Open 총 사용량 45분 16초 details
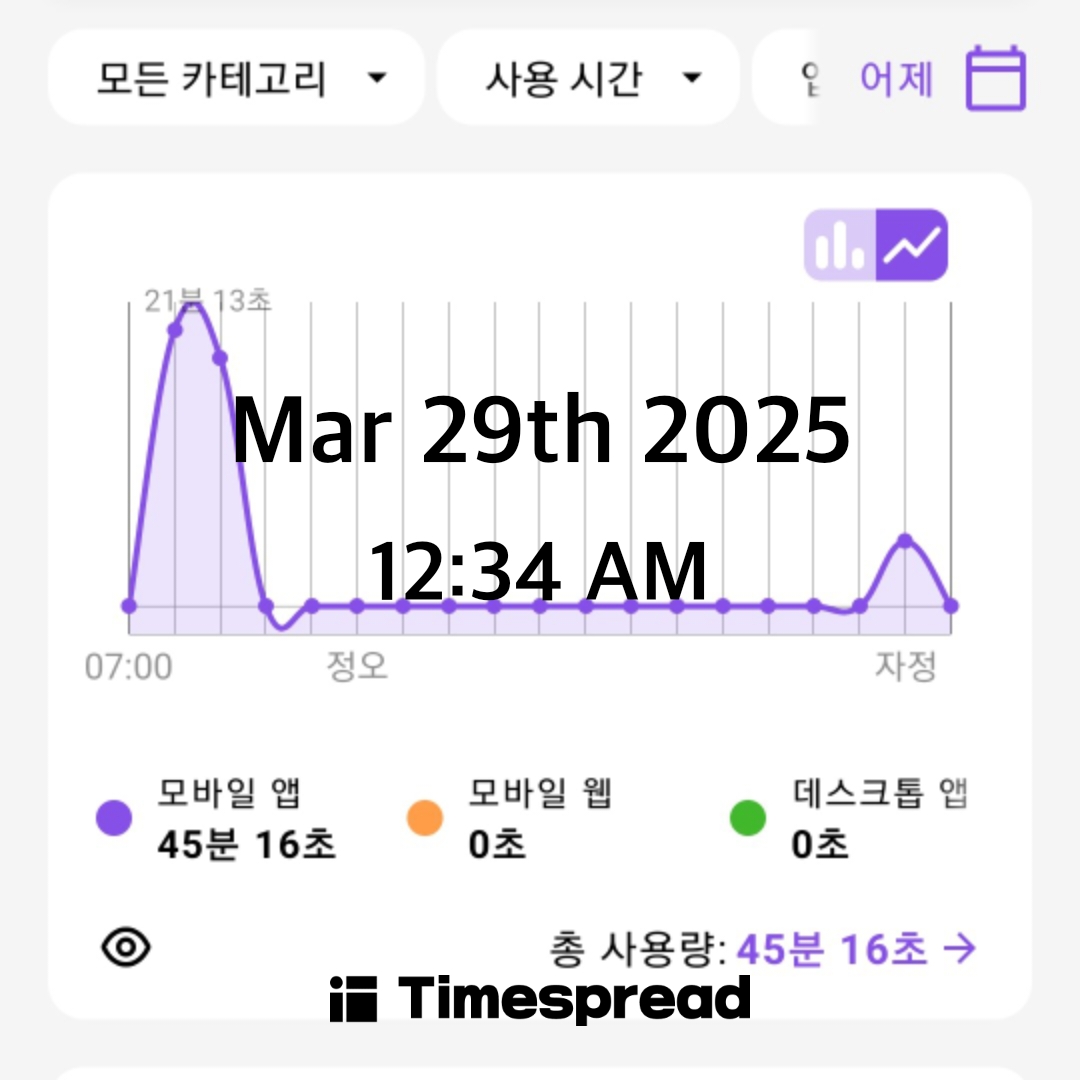1080x1080 pixels. [855, 949]
